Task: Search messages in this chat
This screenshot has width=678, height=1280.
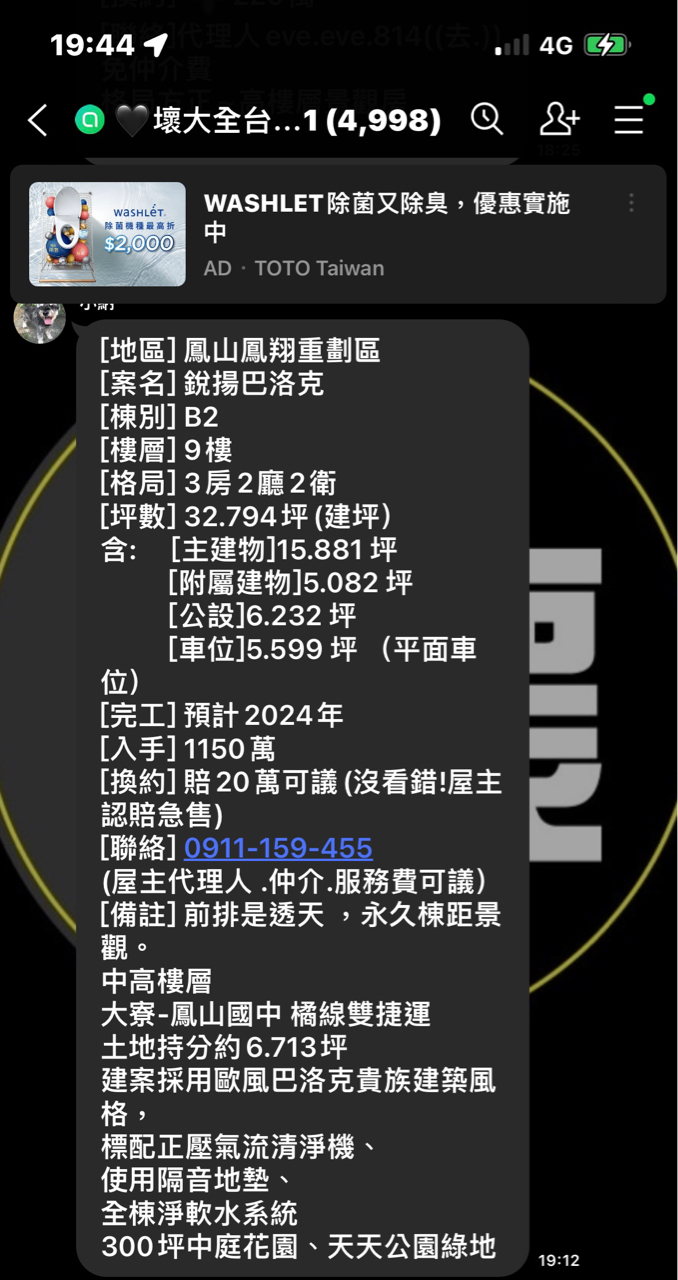Action: (487, 120)
